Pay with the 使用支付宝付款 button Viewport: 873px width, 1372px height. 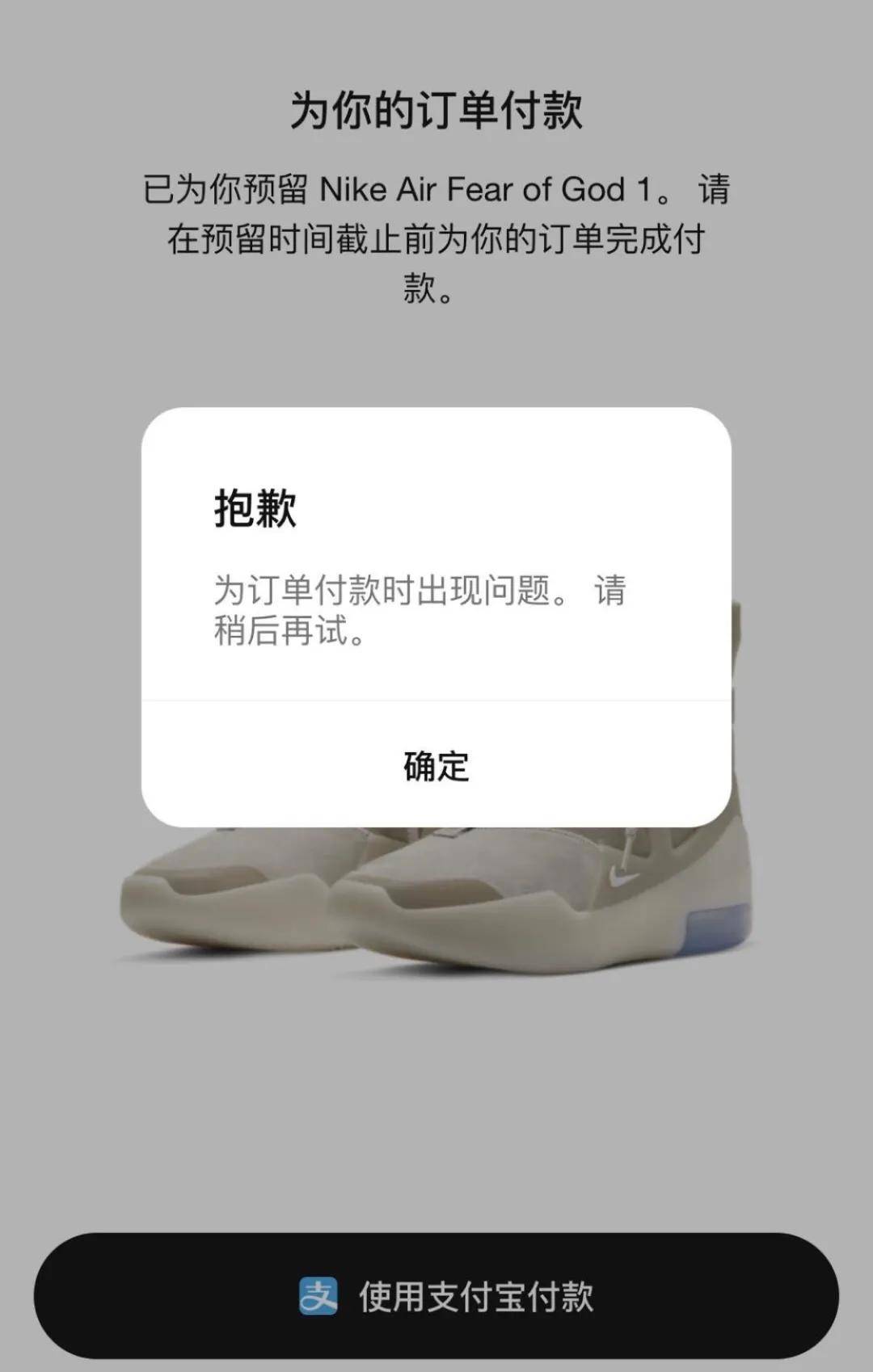436,1295
